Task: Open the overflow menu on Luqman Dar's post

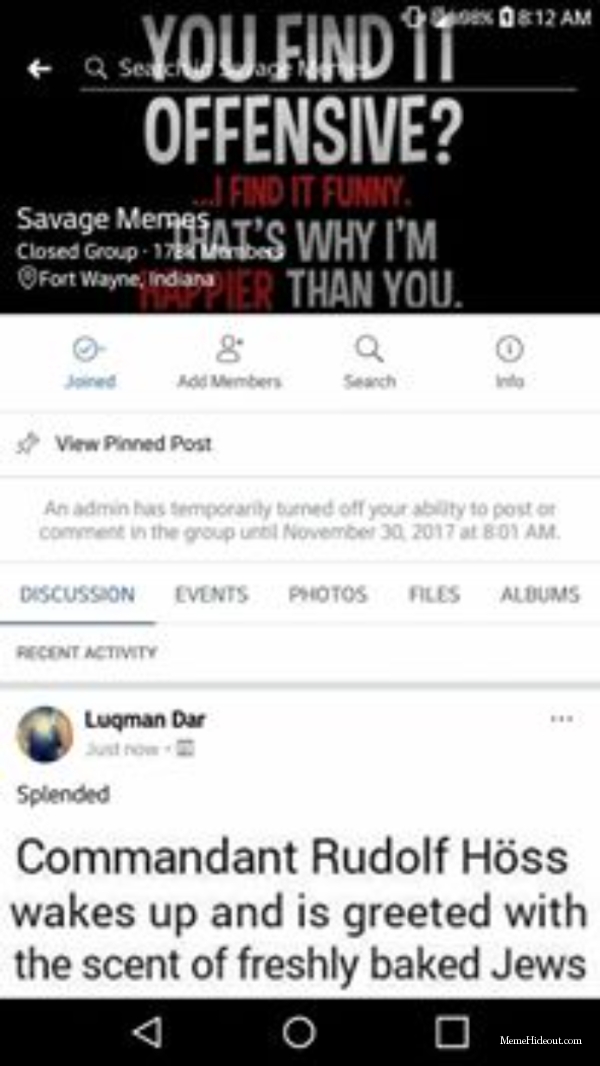Action: (562, 719)
